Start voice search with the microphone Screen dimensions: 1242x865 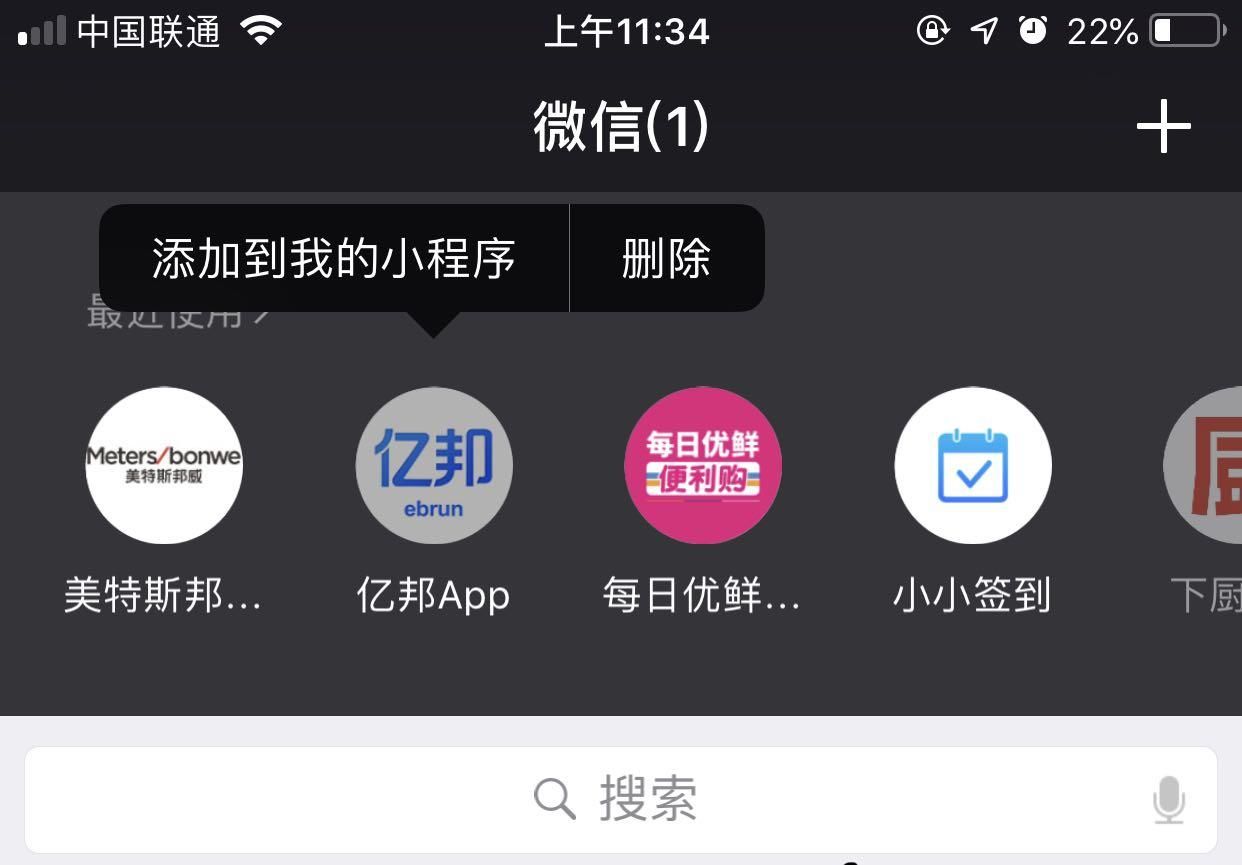(x=1168, y=800)
